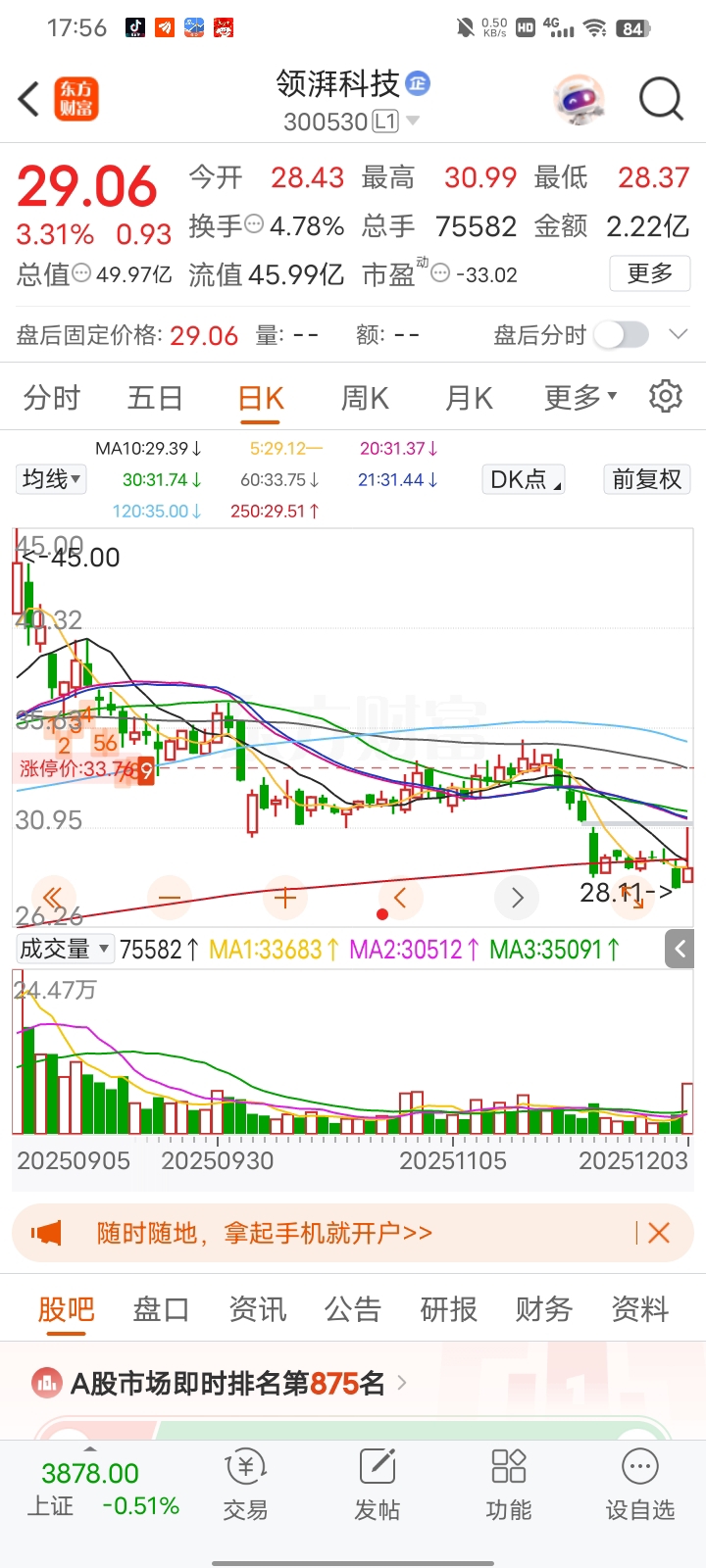The height and width of the screenshot is (1568, 706).
Task: Tap the 更多 button beside 市盈
Action: [649, 273]
